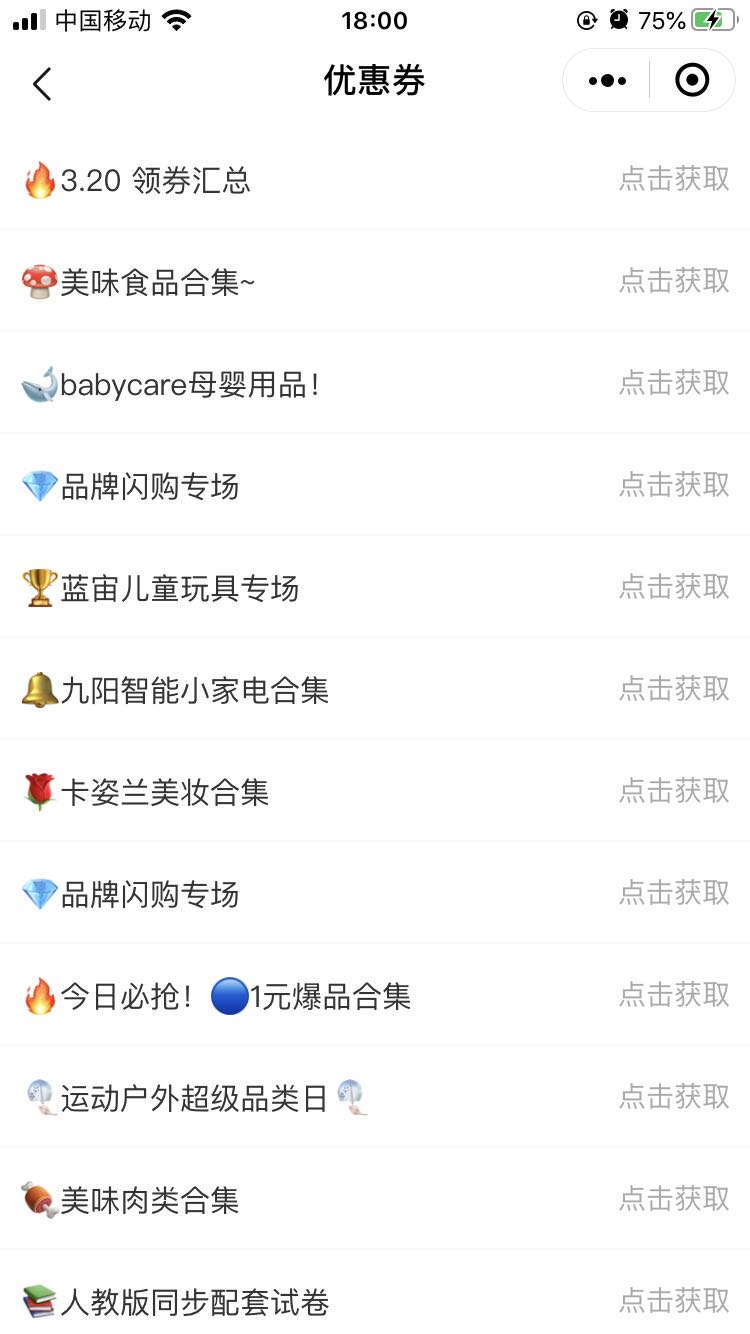Open 卡姿兰美妆合集 coupon row
The width and height of the screenshot is (750, 1334).
pos(375,792)
